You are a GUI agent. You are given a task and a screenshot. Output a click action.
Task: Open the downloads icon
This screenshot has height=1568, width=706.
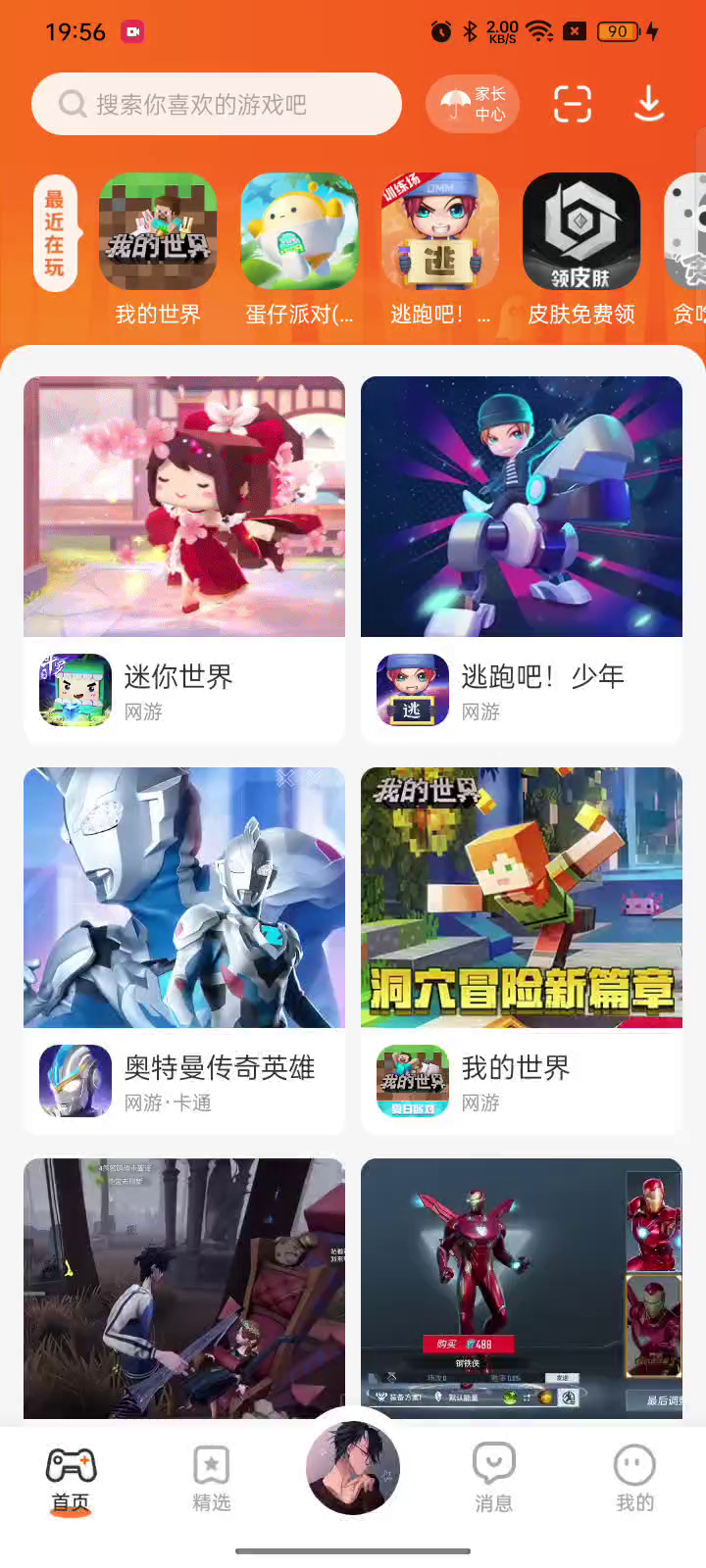[x=649, y=104]
